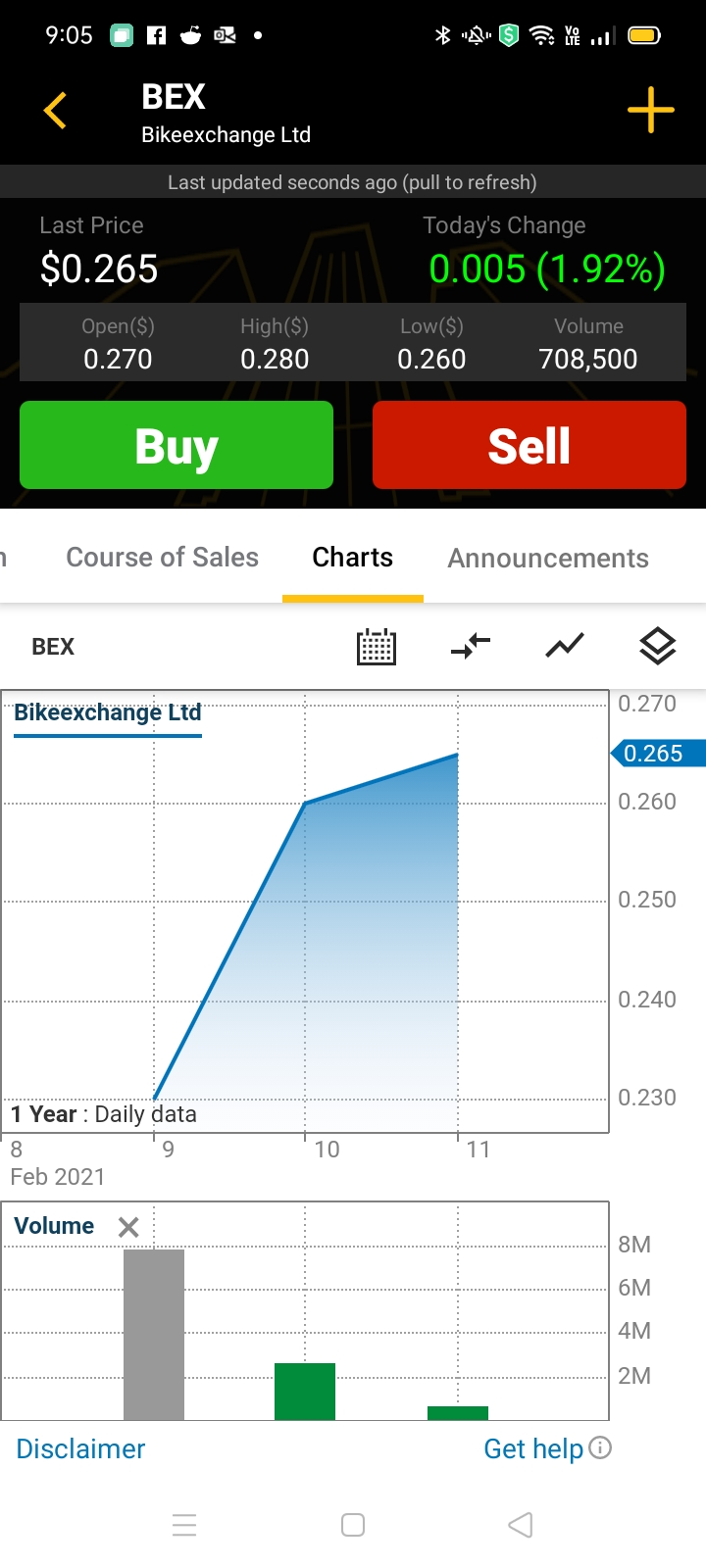The width and height of the screenshot is (706, 1568).
Task: Click the 0.265 price axis marker
Action: (657, 753)
